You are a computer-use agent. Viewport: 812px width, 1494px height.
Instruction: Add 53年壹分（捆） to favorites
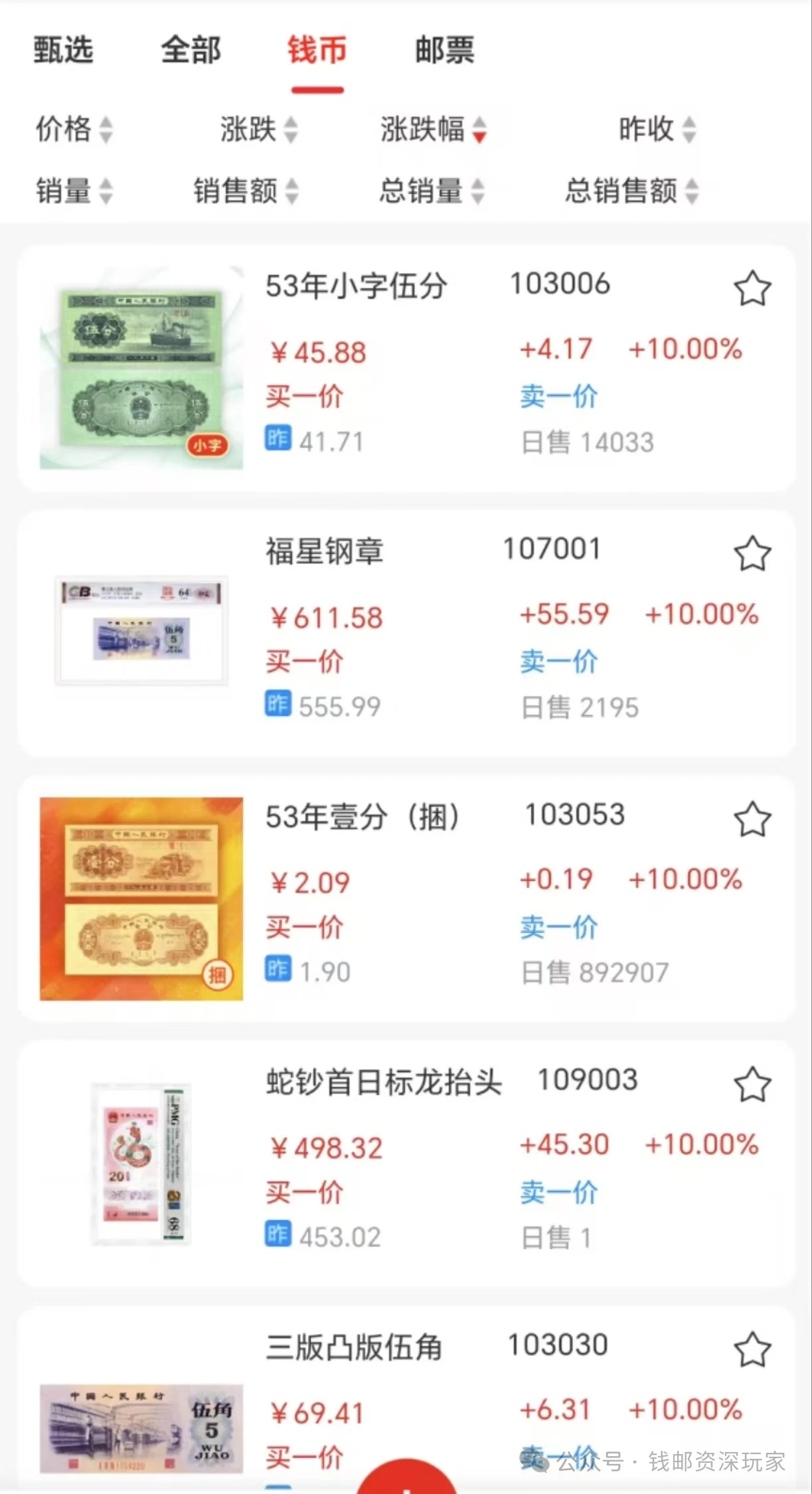click(x=752, y=819)
